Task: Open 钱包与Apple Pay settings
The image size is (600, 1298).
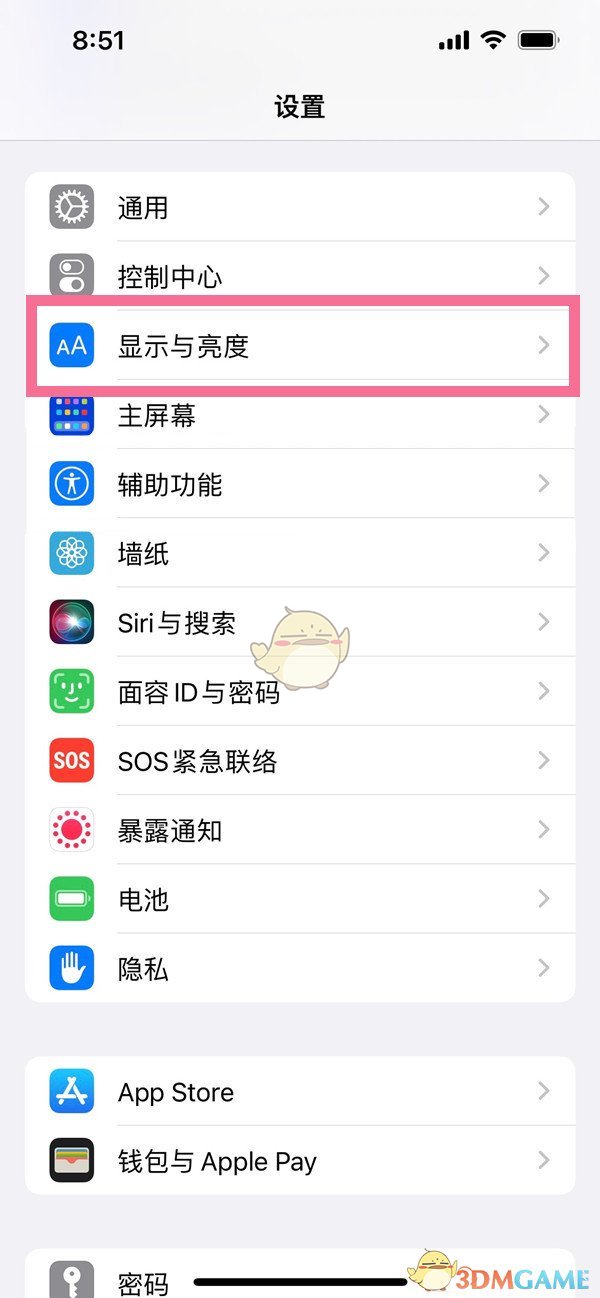Action: tap(300, 1161)
